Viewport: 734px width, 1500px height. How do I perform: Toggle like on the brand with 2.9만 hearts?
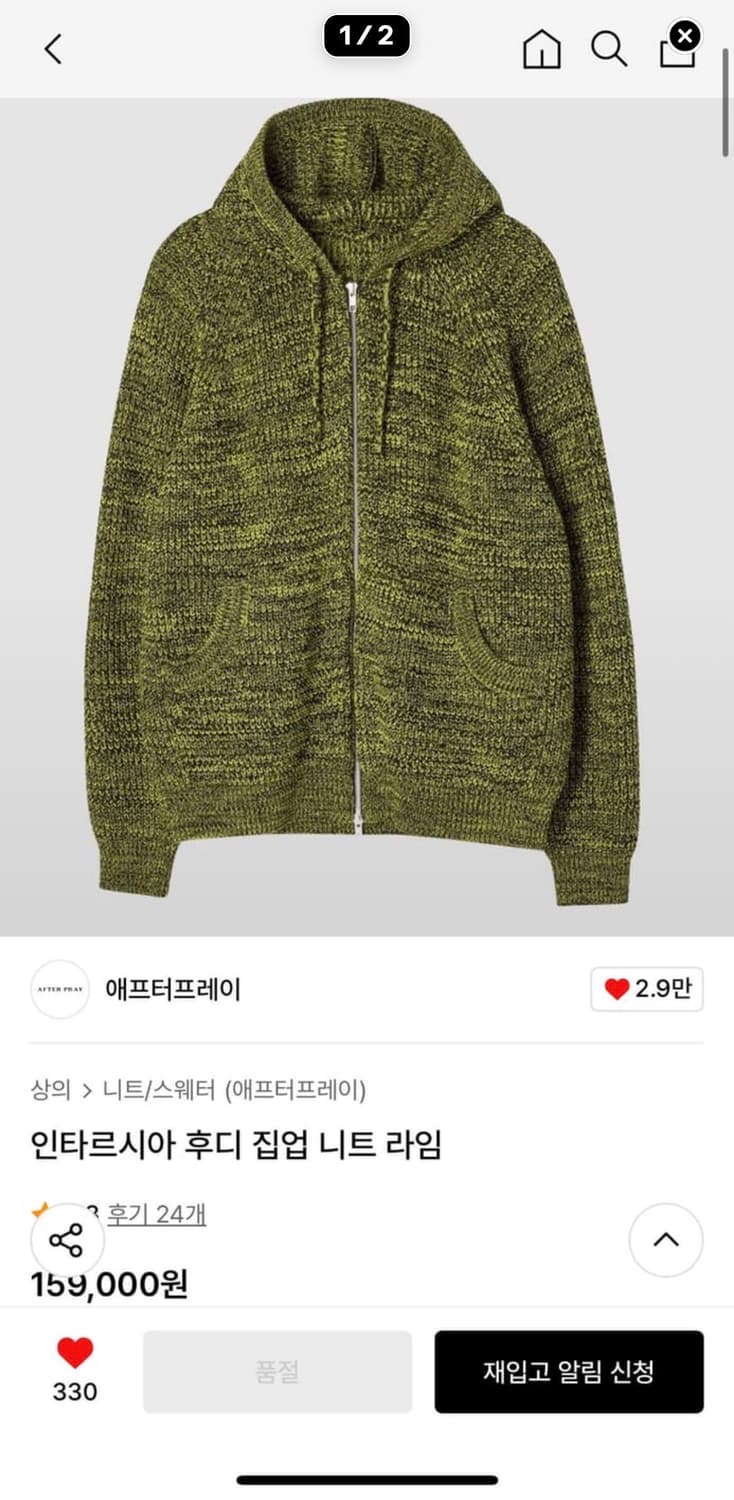(645, 989)
